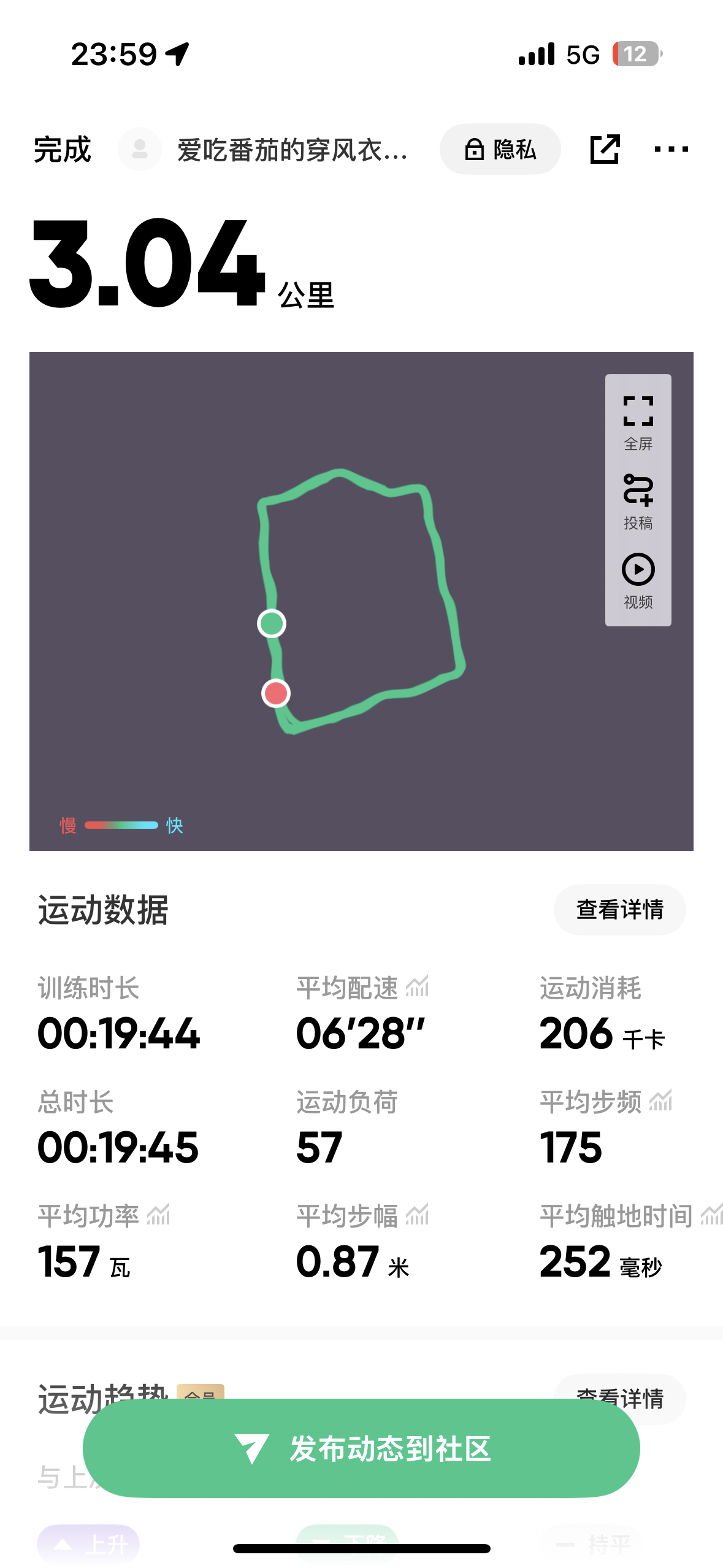Play the route 视频 video

638,581
